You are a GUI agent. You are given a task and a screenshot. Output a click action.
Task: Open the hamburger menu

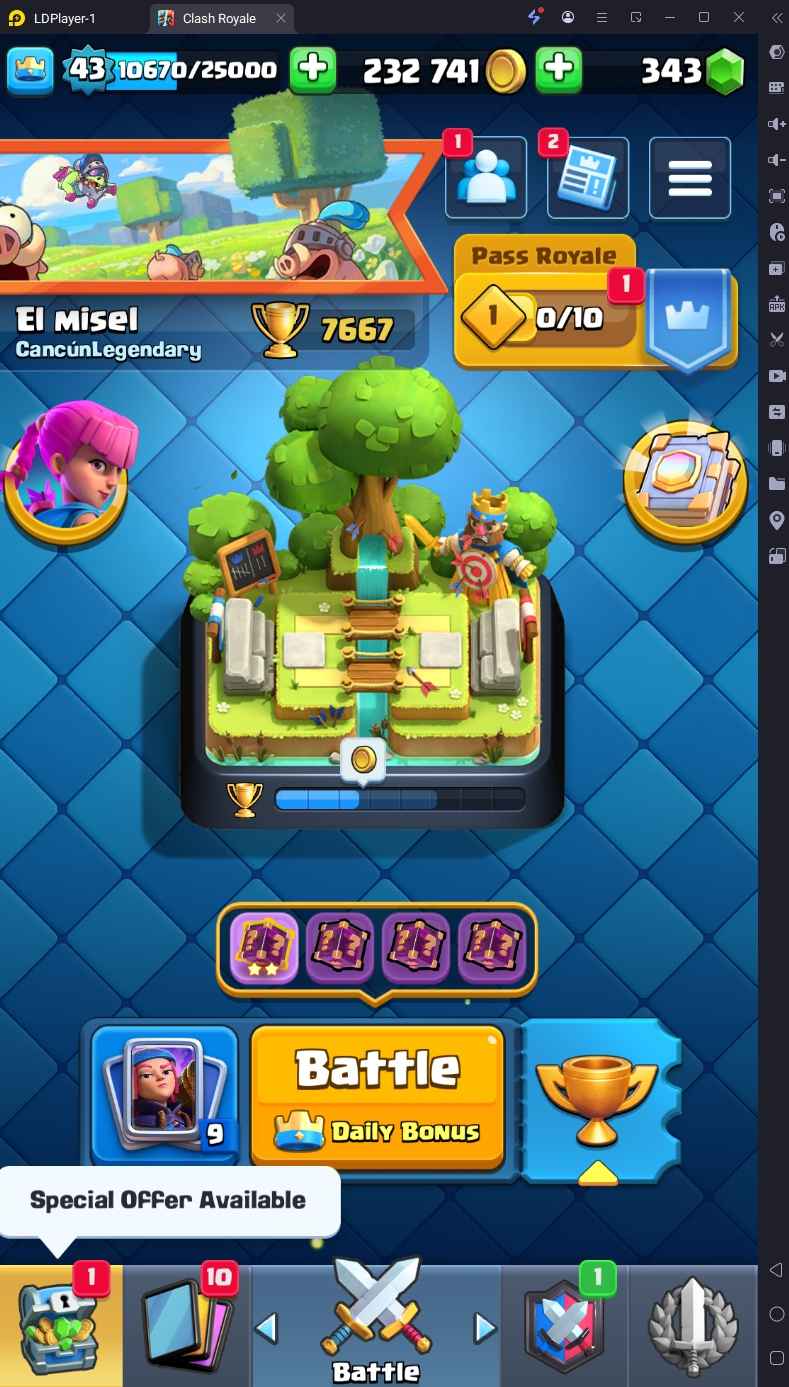point(689,178)
